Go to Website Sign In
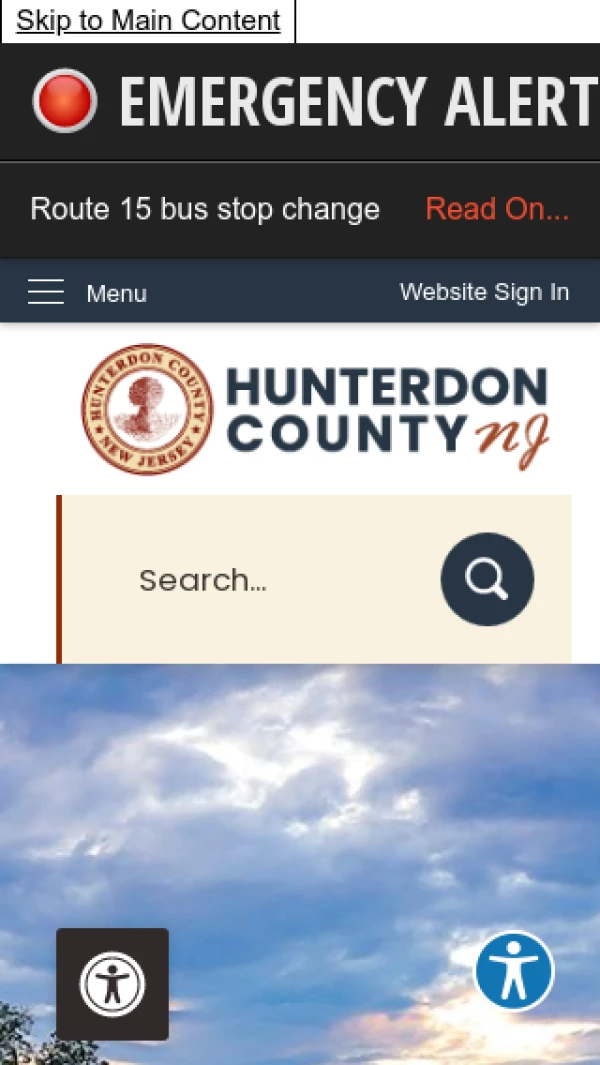This screenshot has height=1065, width=600. point(484,292)
